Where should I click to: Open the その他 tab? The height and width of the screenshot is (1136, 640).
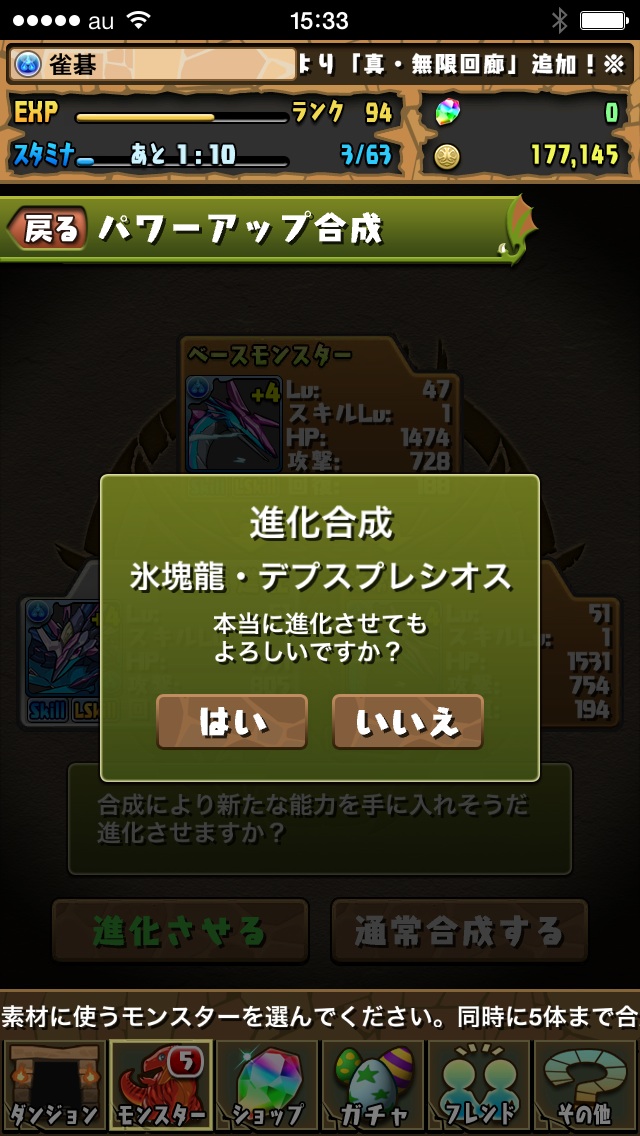(585, 1086)
